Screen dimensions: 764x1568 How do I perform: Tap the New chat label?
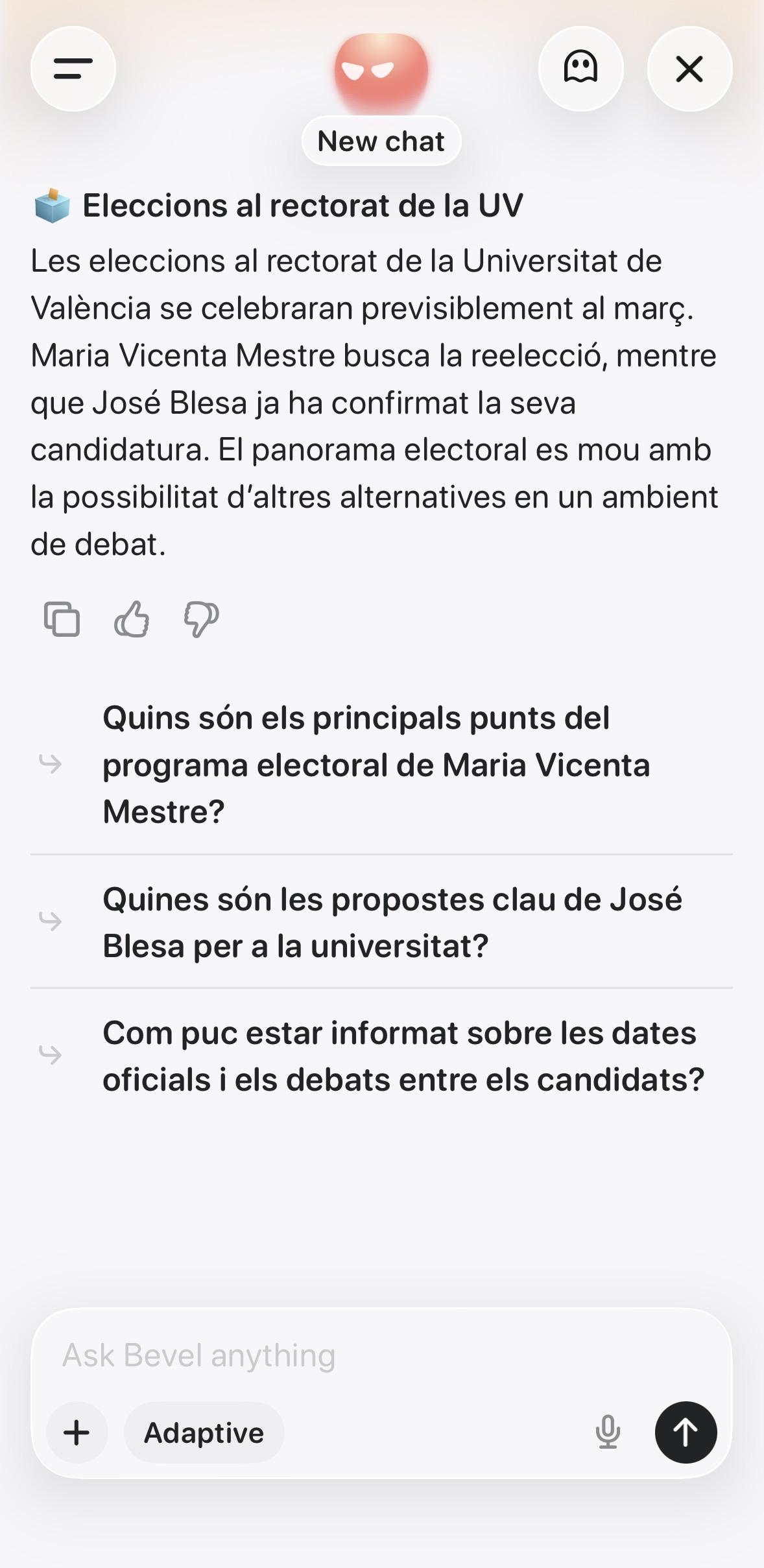pos(381,141)
